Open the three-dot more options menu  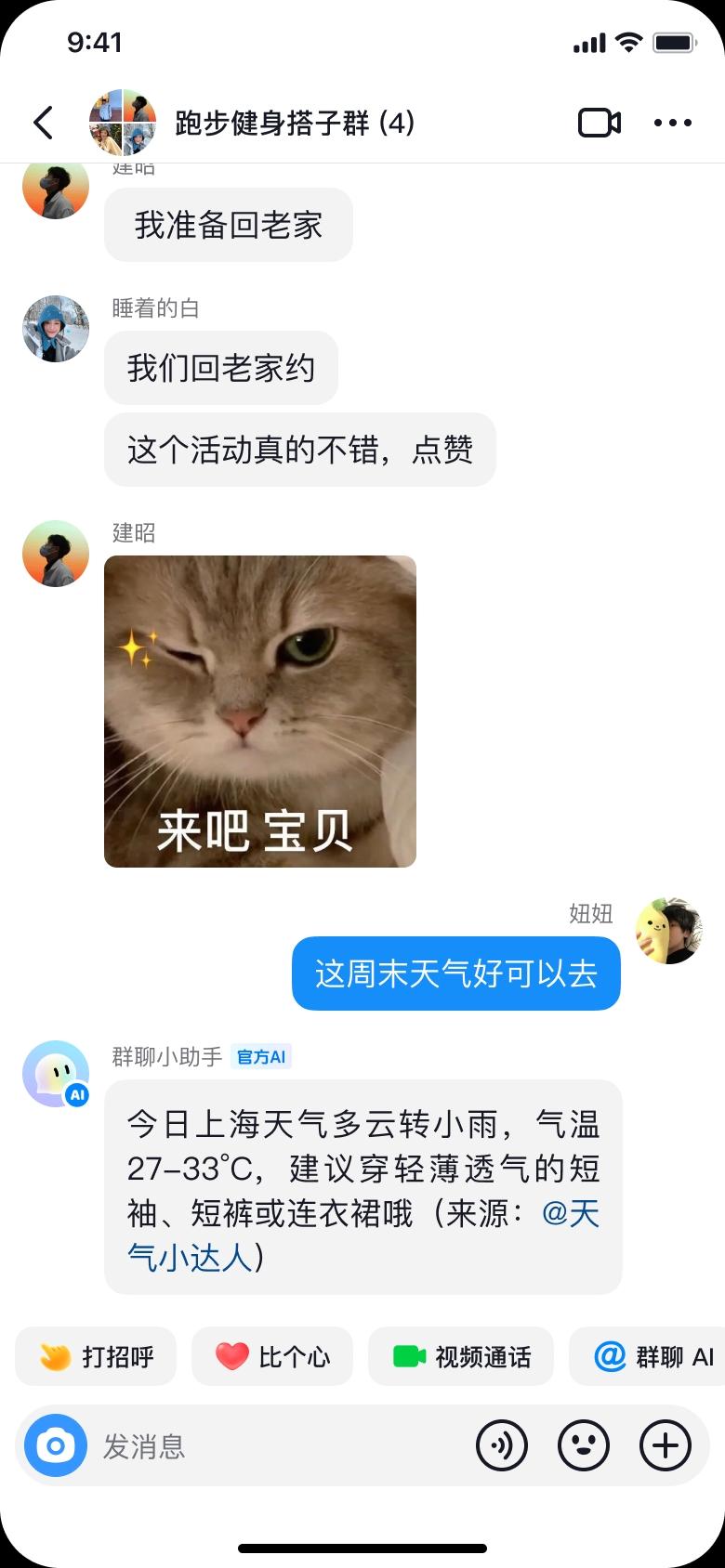(672, 123)
